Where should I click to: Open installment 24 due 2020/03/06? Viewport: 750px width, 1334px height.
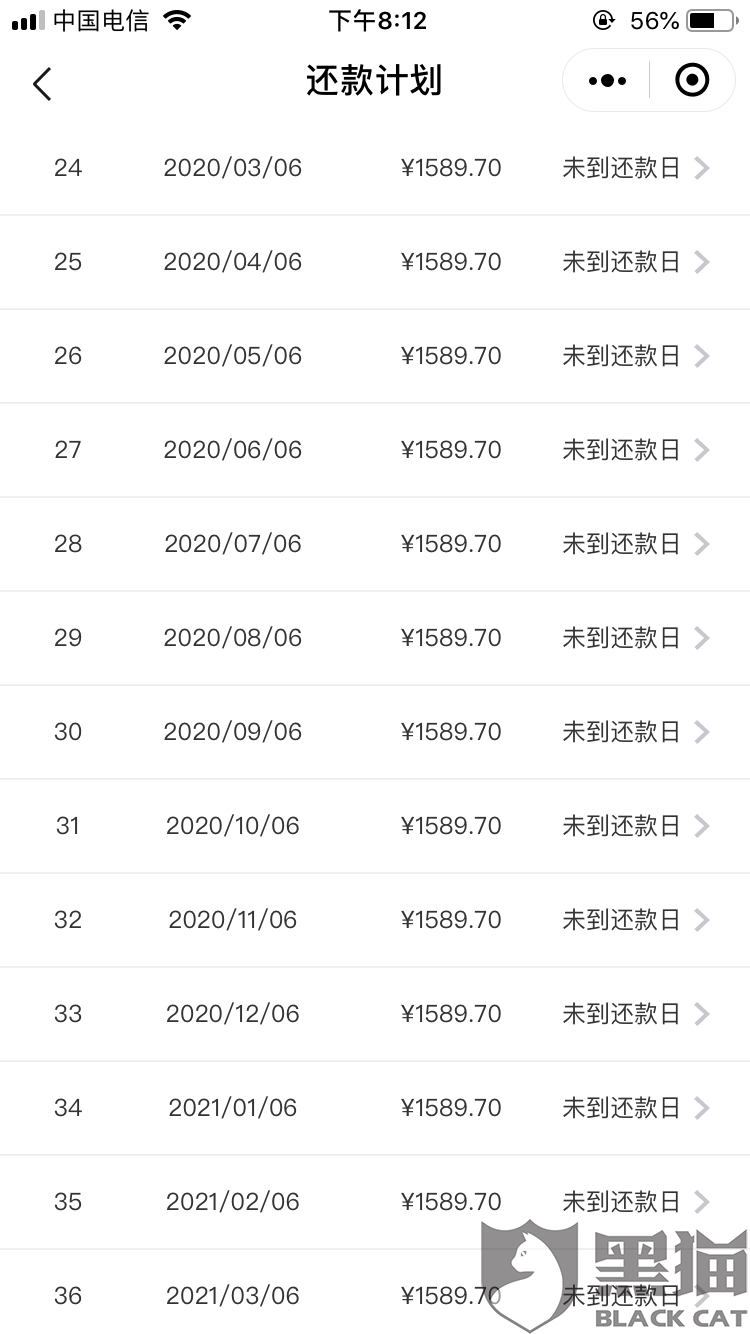pos(375,168)
